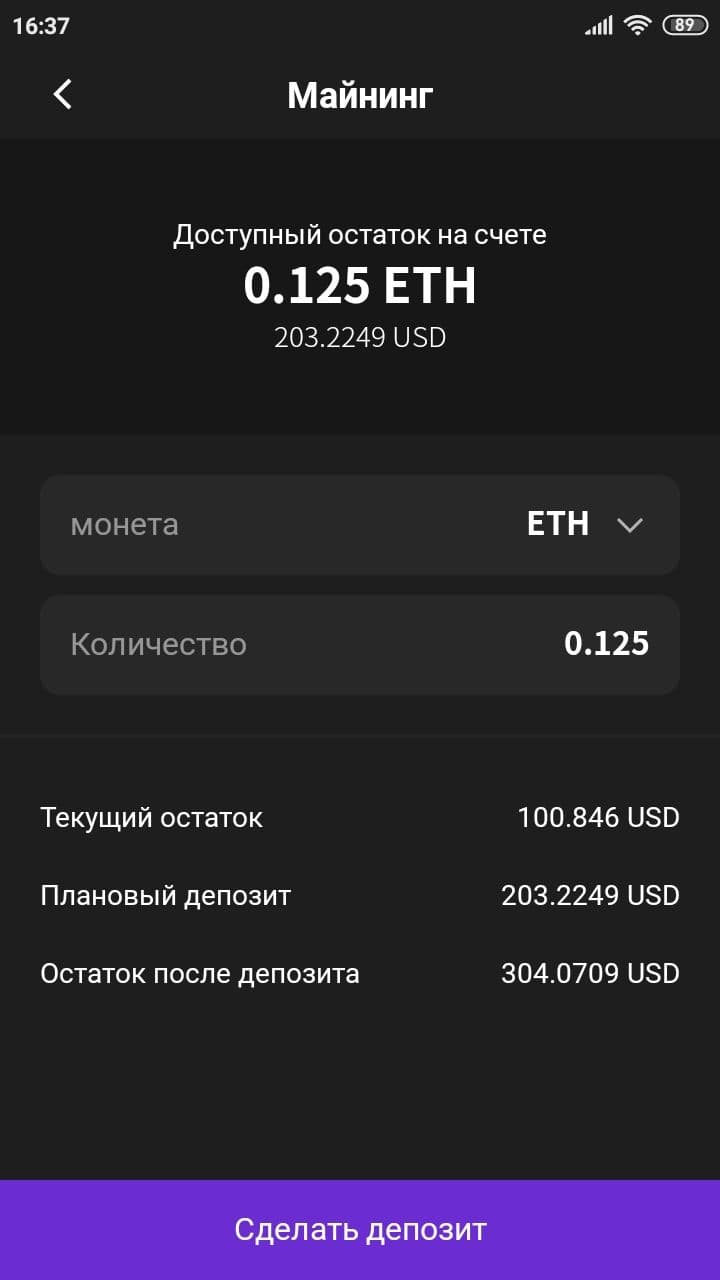The width and height of the screenshot is (720, 1280).
Task: Go back from the Майнинг screen
Action: [63, 94]
